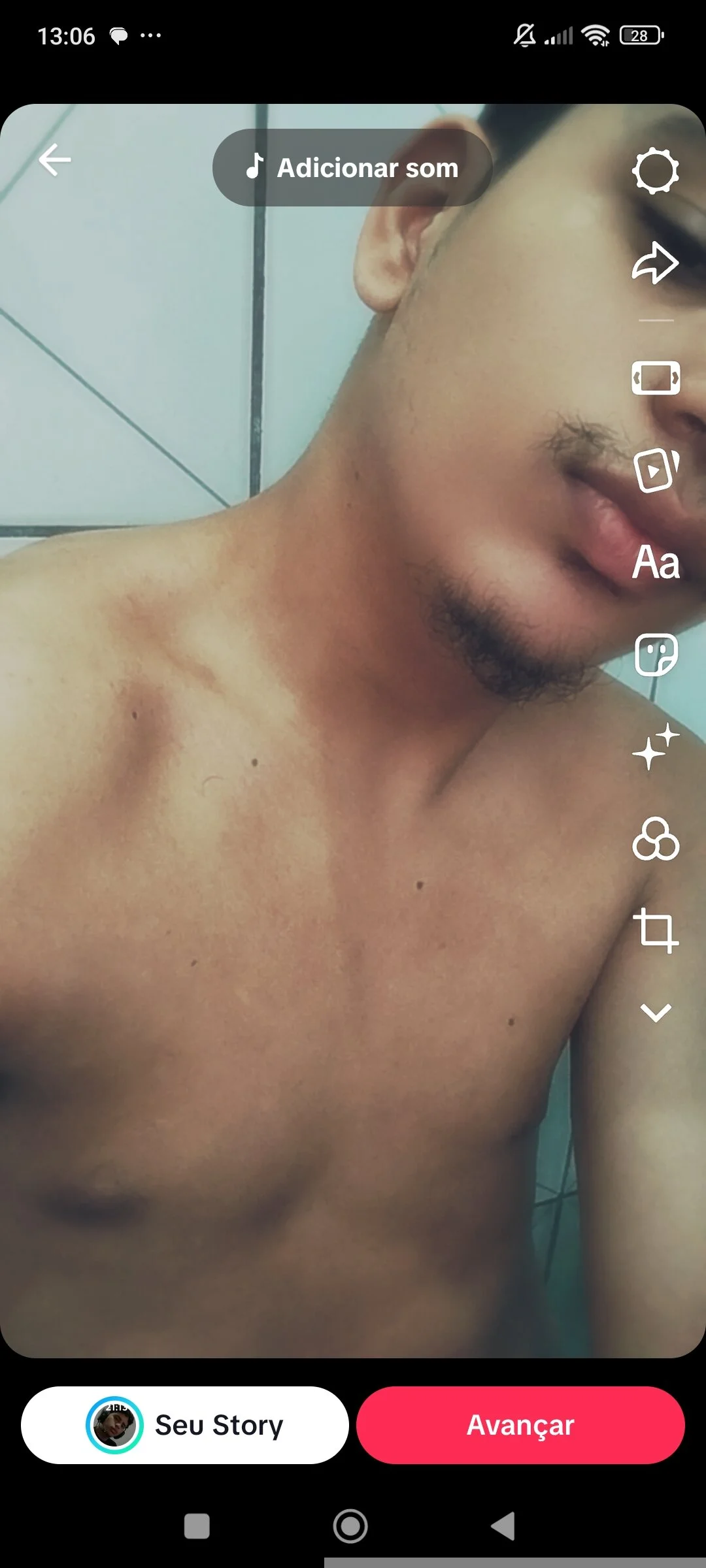Open the text tool (Aa)
The height and width of the screenshot is (1568, 706).
pos(656,563)
